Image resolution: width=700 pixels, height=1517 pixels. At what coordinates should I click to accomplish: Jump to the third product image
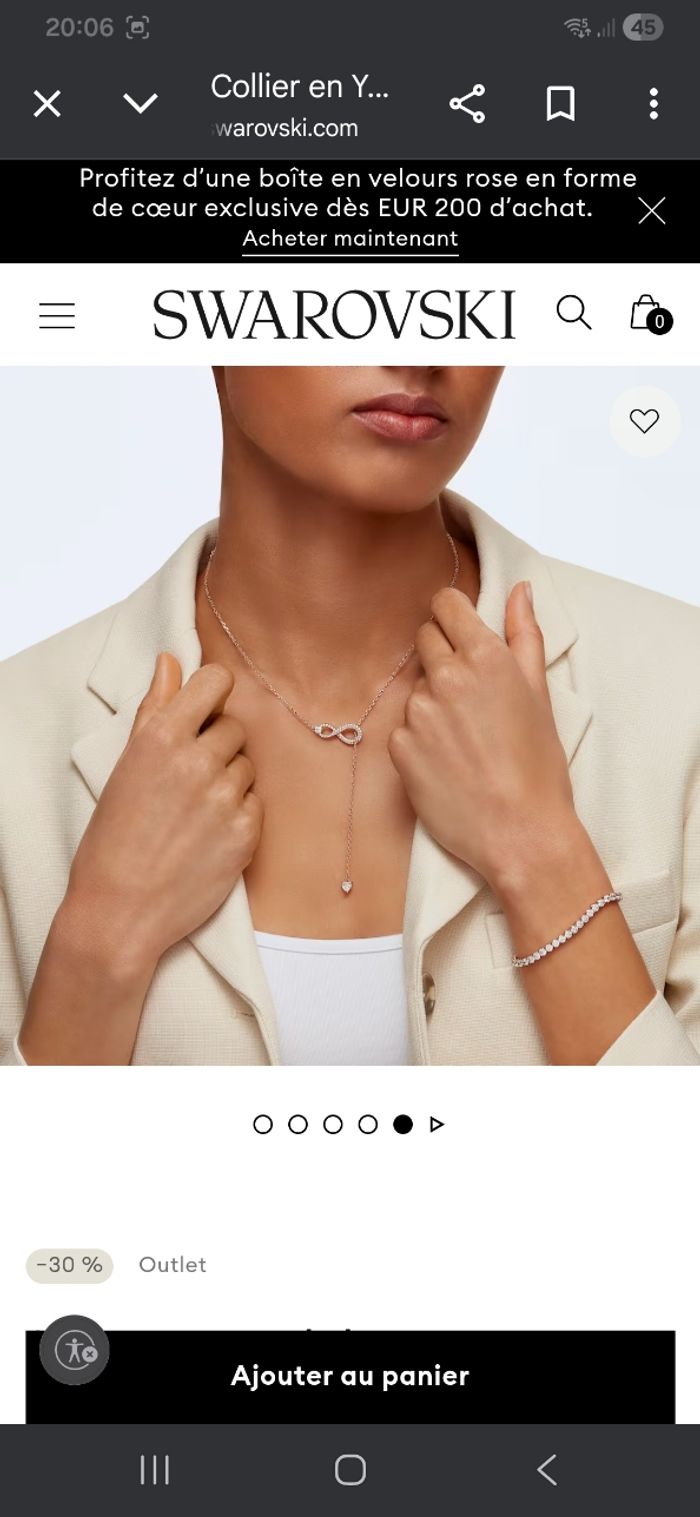point(333,1124)
